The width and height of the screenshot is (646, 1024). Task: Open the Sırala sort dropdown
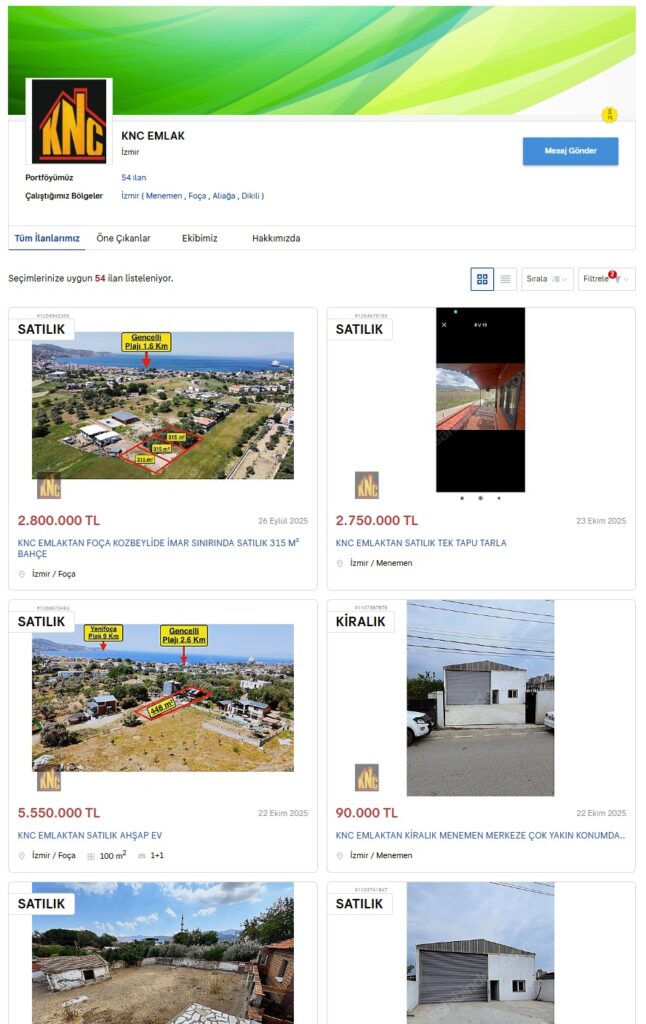pyautogui.click(x=547, y=279)
